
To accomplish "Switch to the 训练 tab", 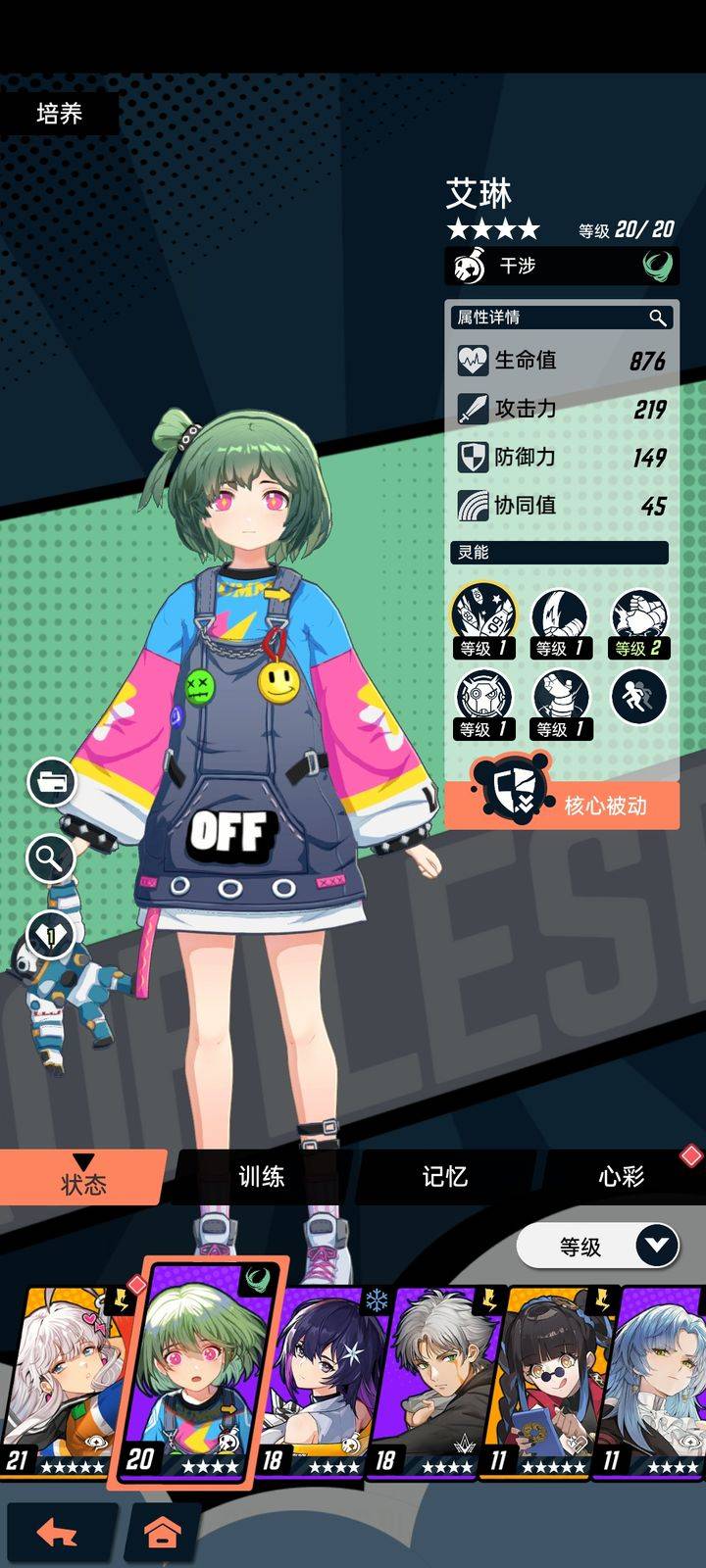I will pyautogui.click(x=262, y=1176).
